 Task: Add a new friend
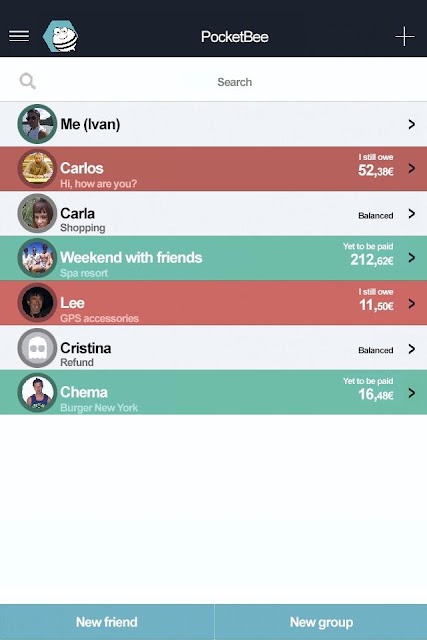107,622
